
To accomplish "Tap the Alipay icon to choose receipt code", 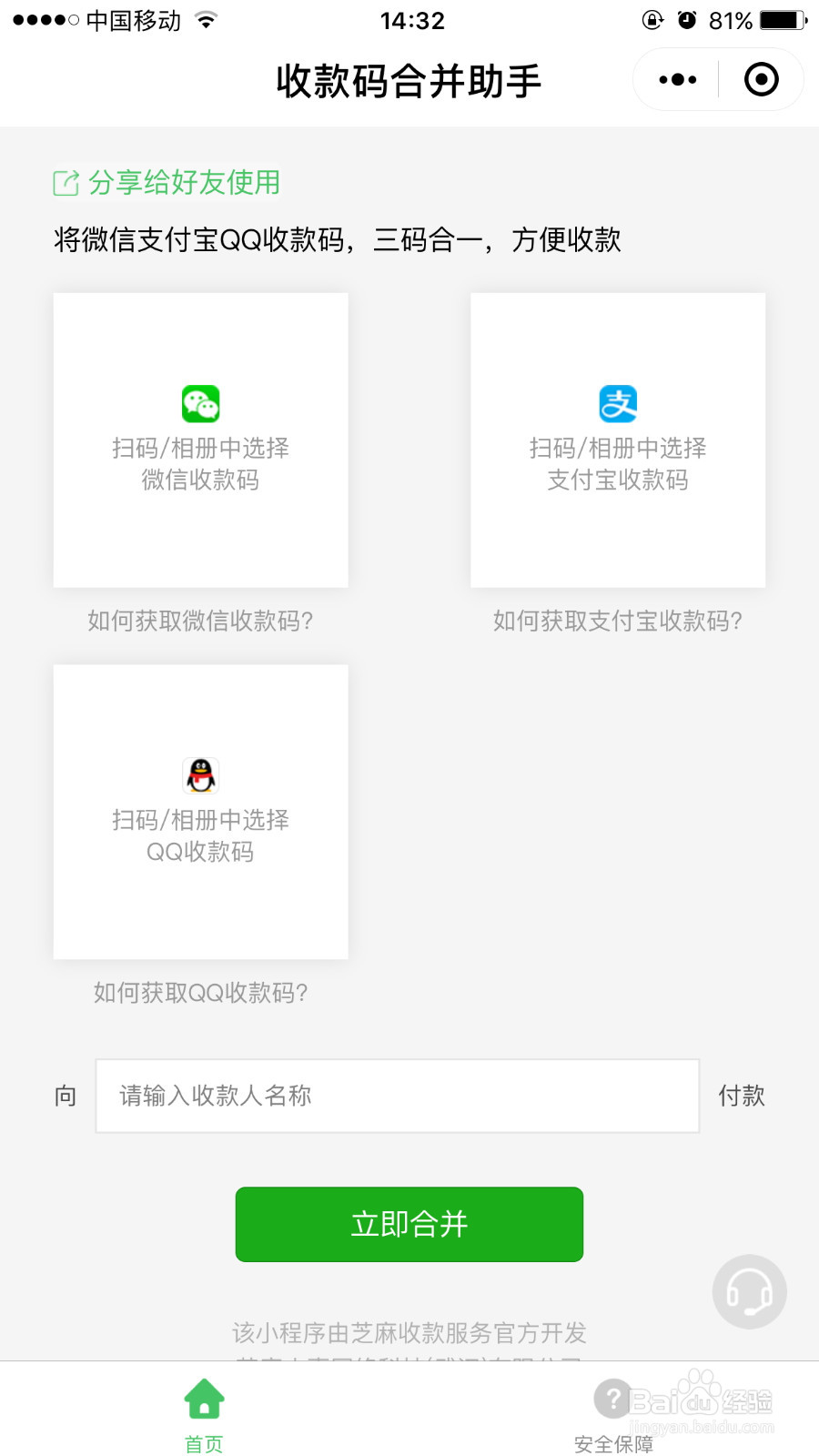I will click(x=619, y=403).
